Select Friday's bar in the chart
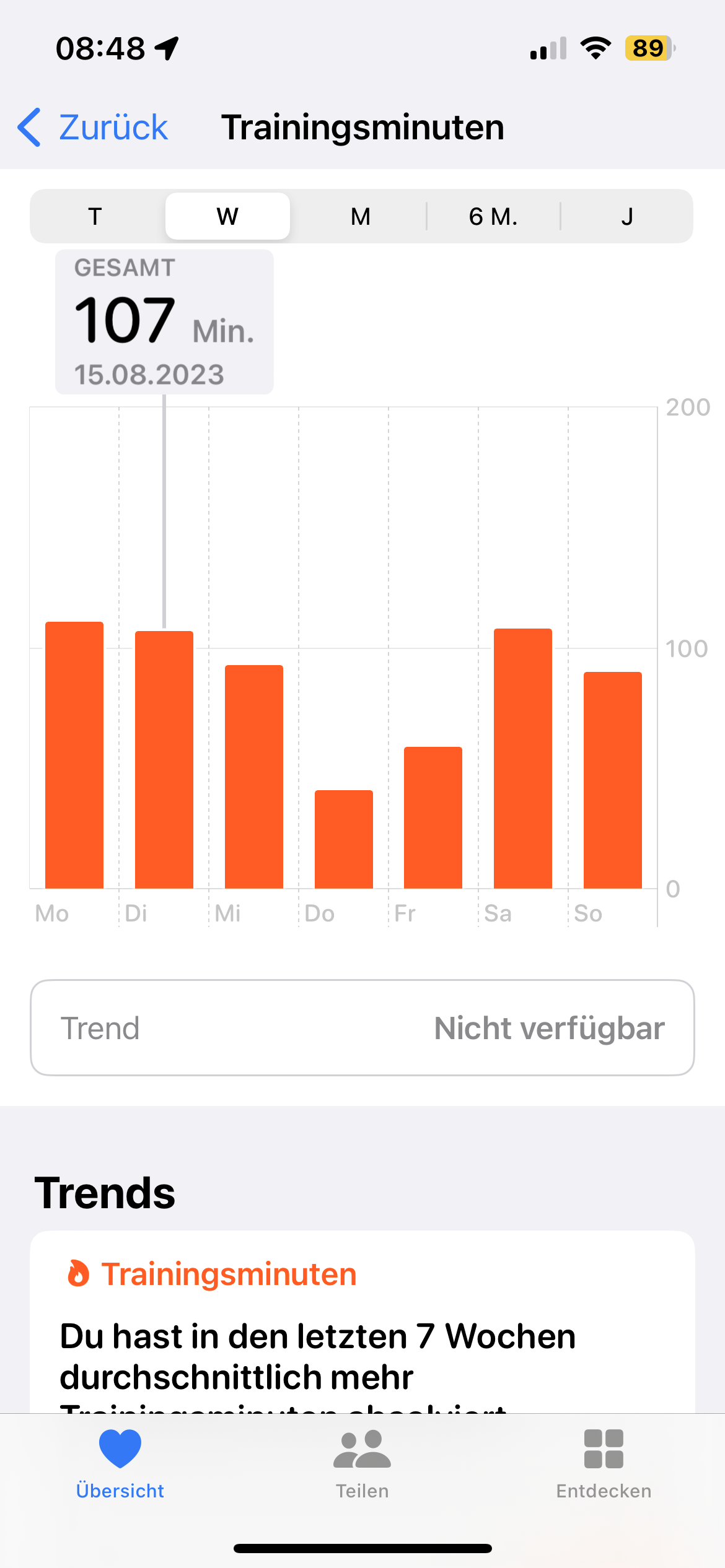Image resolution: width=725 pixels, height=1568 pixels. click(x=433, y=817)
